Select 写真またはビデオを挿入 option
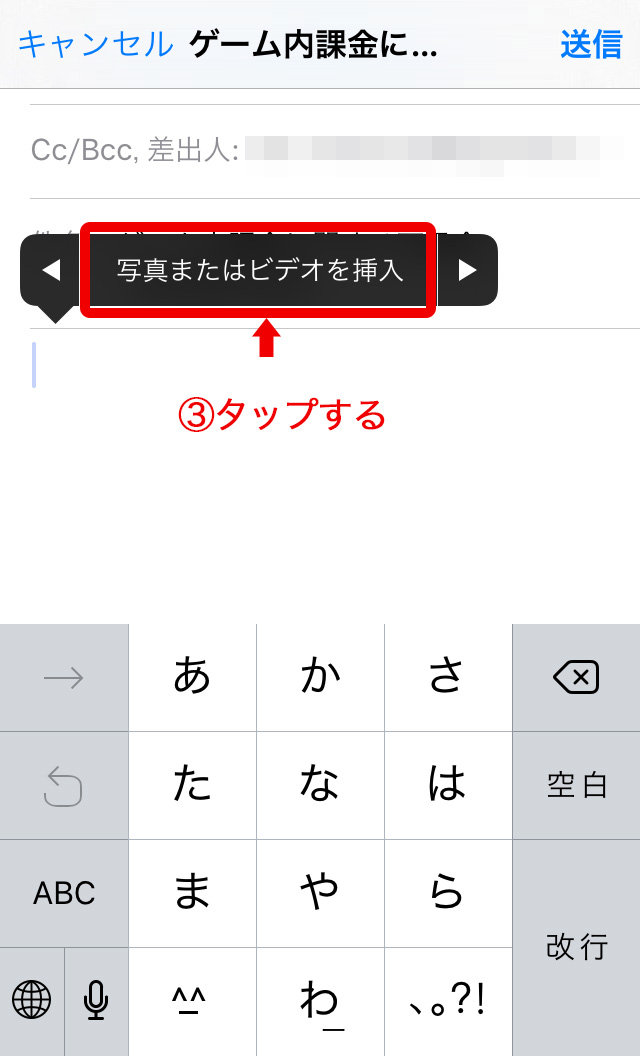640x1056 pixels. click(x=259, y=270)
